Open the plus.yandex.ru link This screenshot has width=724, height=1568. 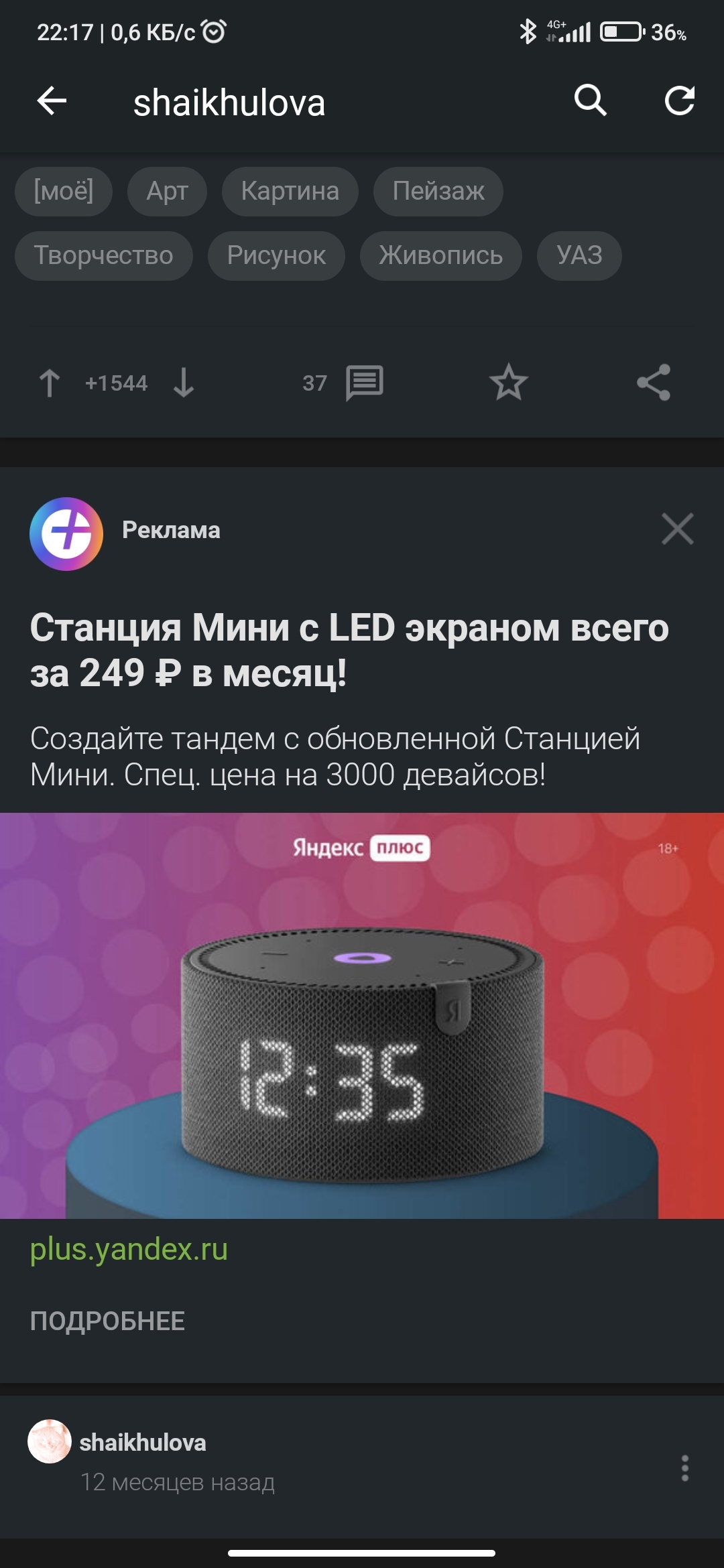tap(129, 1250)
